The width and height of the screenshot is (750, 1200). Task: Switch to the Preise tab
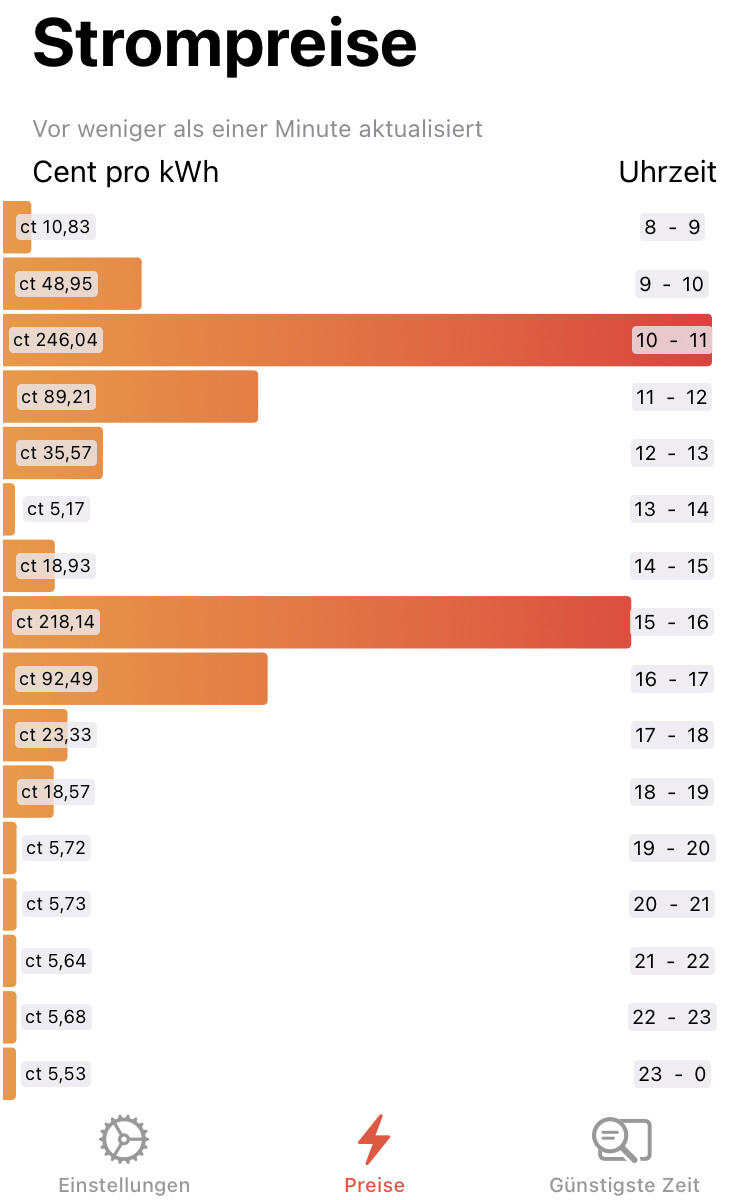[374, 1153]
